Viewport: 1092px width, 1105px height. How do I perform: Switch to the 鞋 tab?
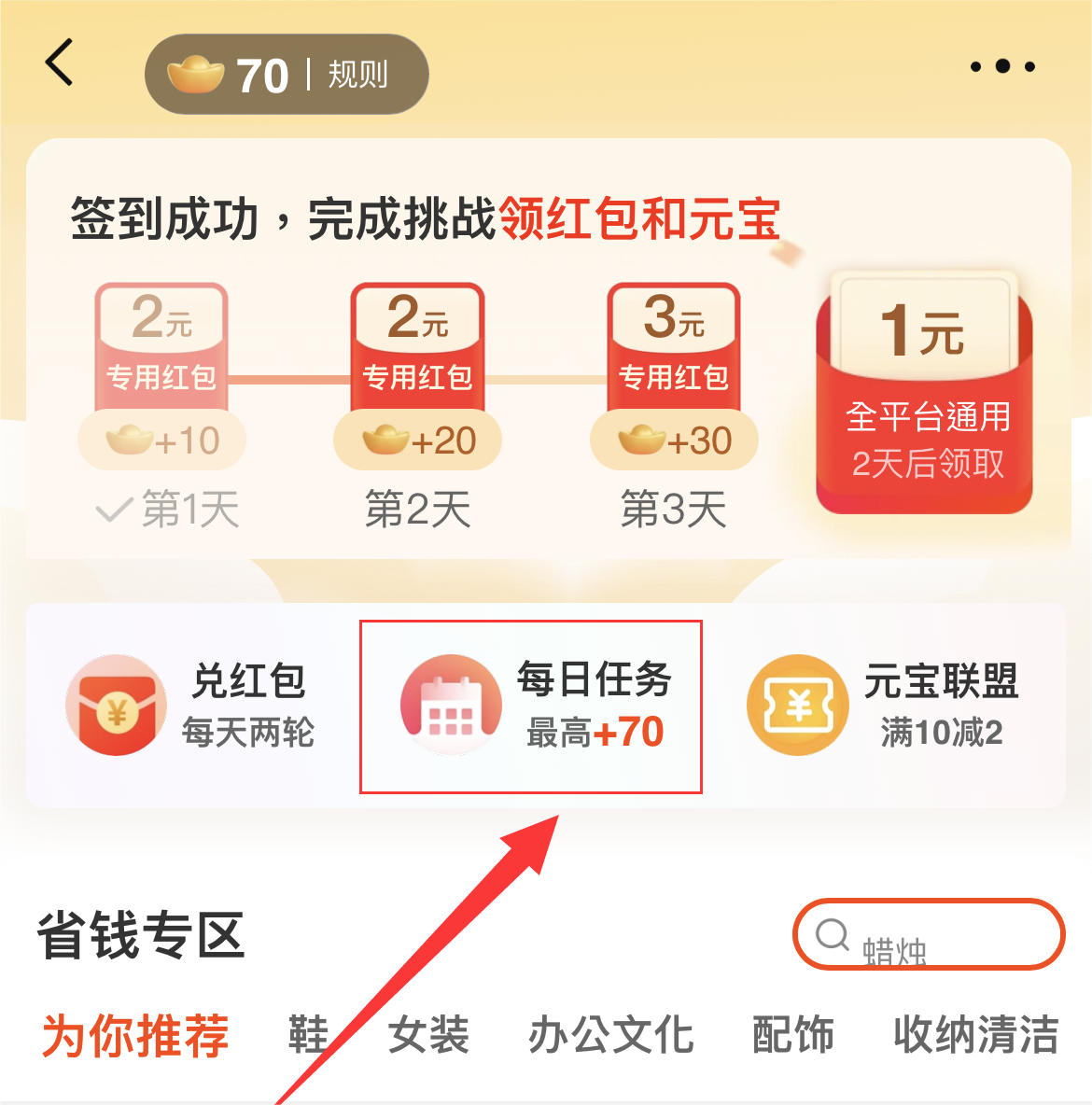(x=308, y=1036)
